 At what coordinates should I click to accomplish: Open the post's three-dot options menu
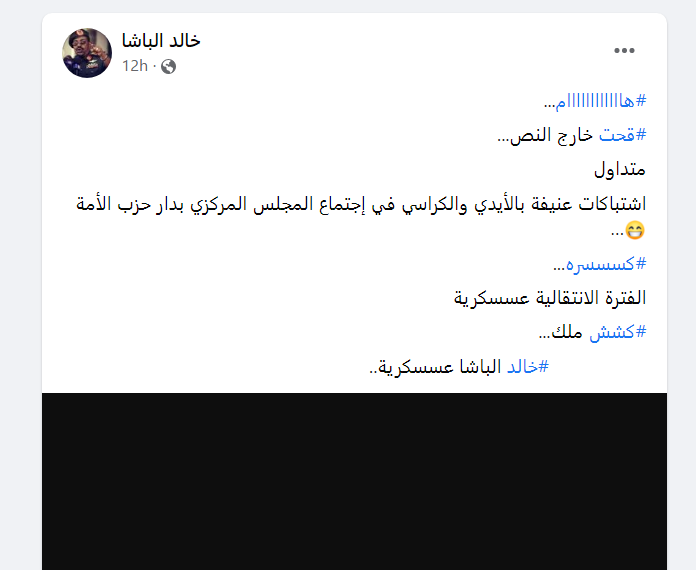pos(624,52)
